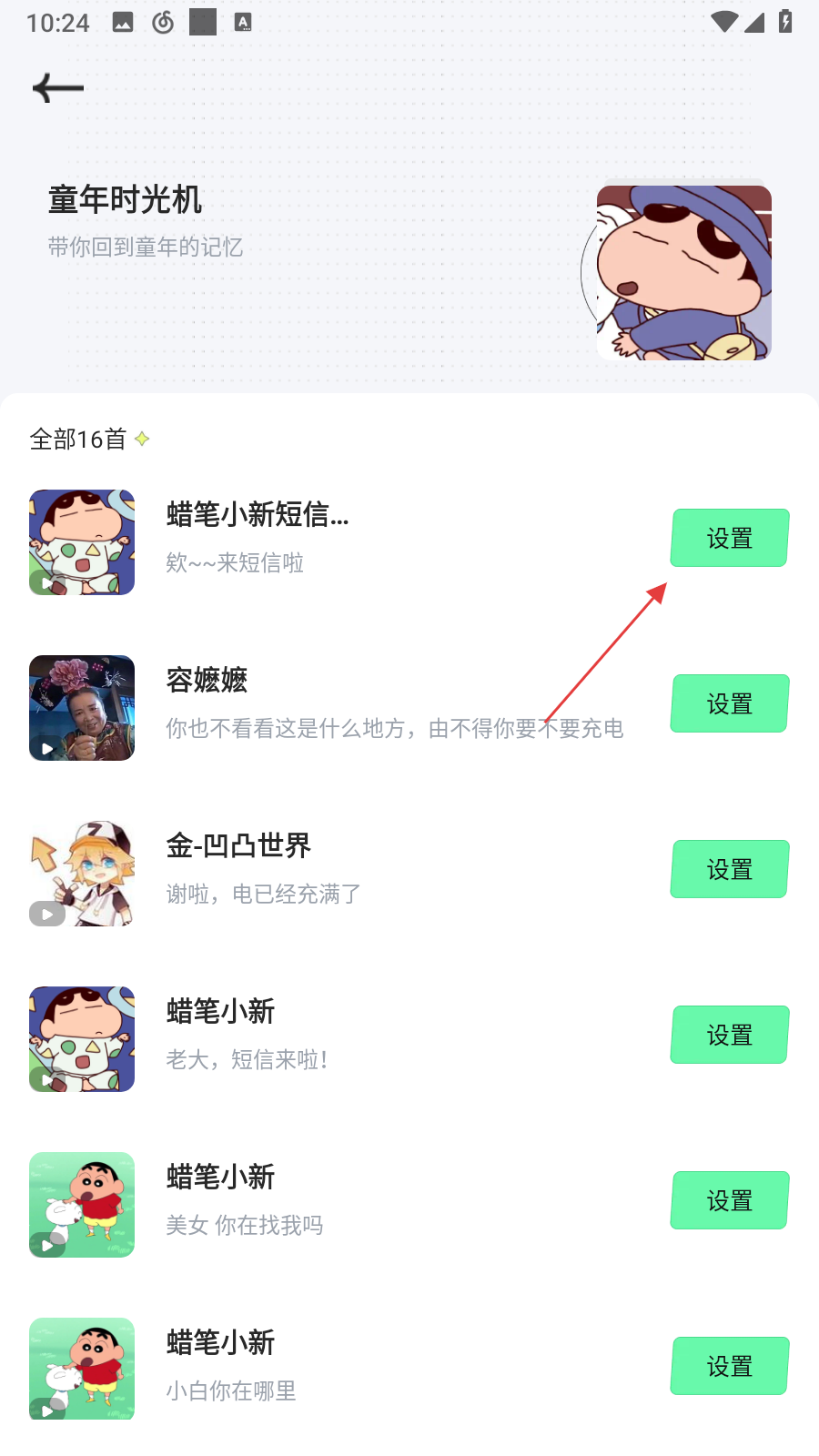
Task: Tap 设置 next to 美女 你在找我吗
Action: coord(729,1200)
